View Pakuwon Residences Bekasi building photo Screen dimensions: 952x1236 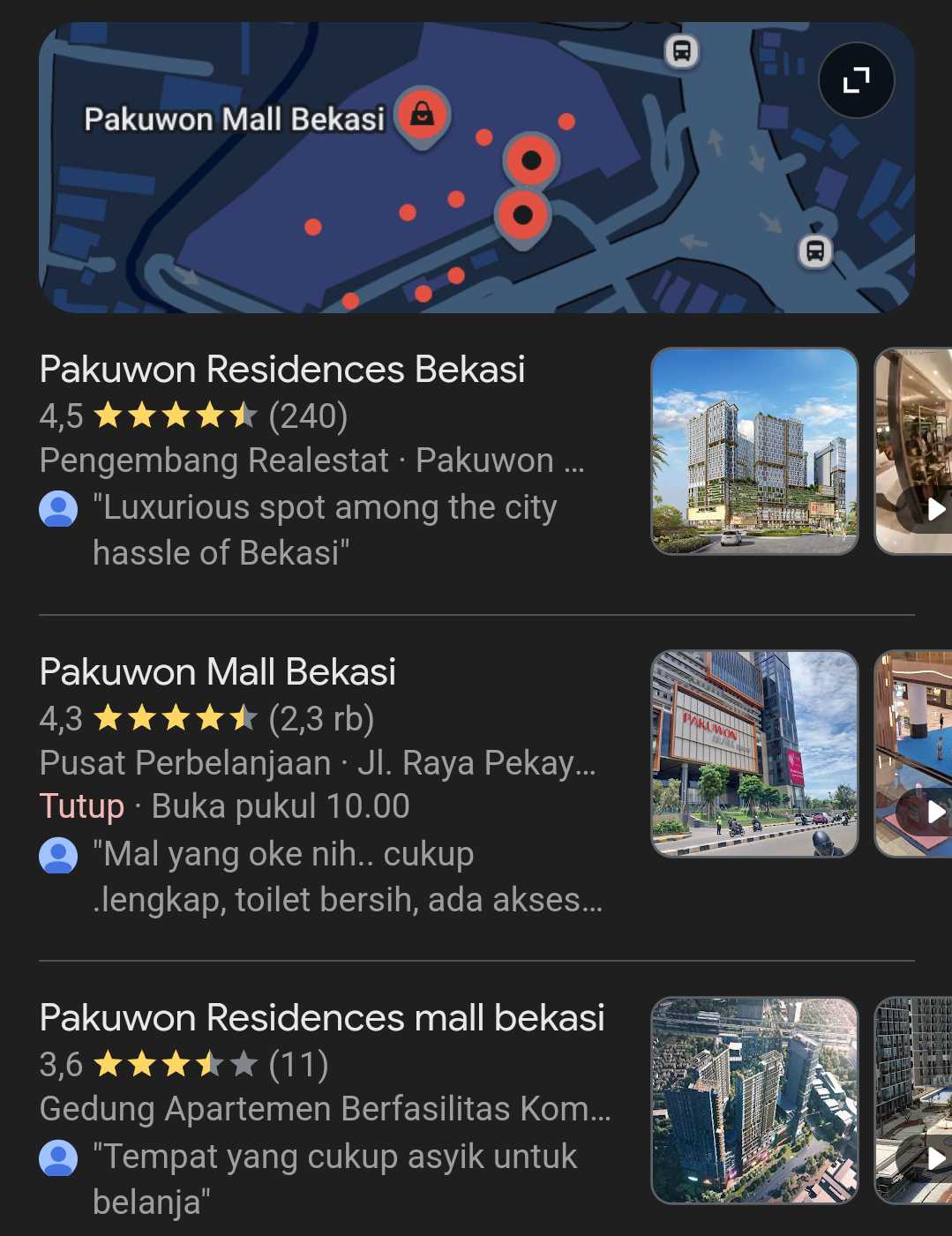754,452
